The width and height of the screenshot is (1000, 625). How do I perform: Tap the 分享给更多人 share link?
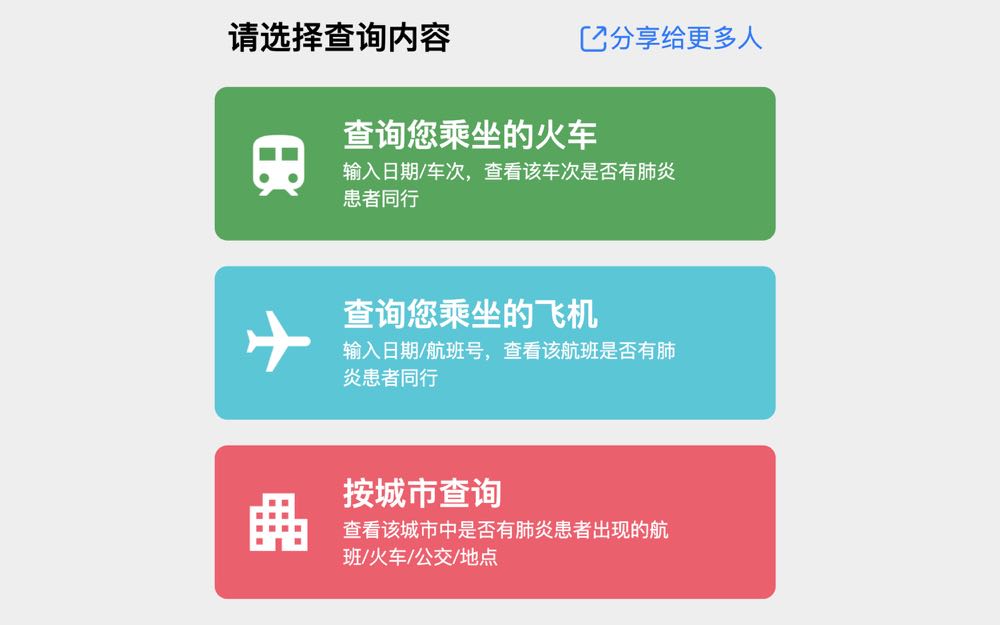click(x=672, y=39)
